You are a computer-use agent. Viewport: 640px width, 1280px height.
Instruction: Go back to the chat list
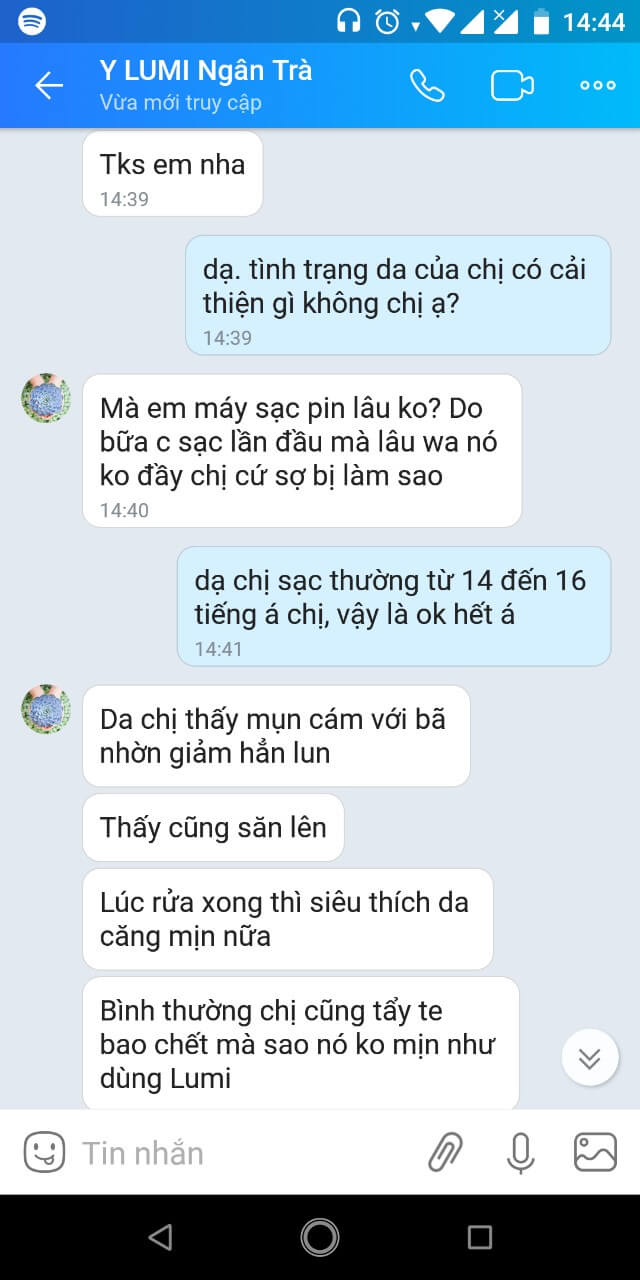point(48,85)
